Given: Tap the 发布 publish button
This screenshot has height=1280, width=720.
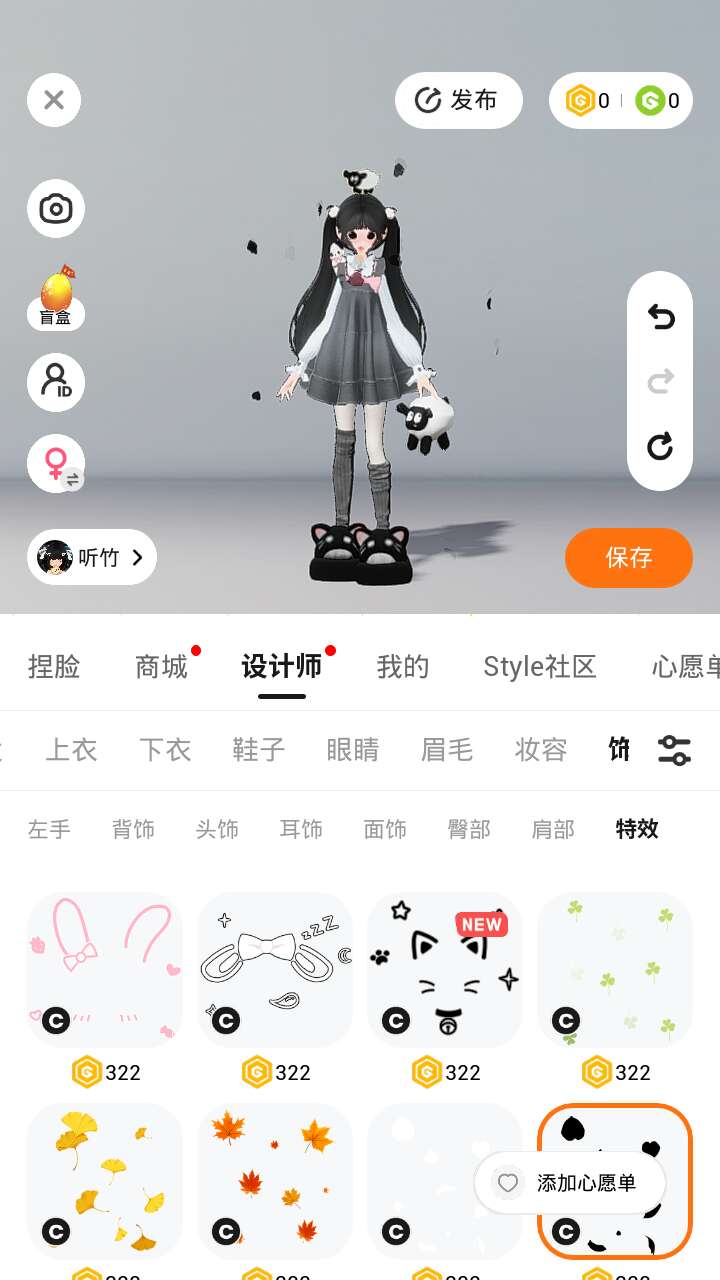Looking at the screenshot, I should pos(458,100).
